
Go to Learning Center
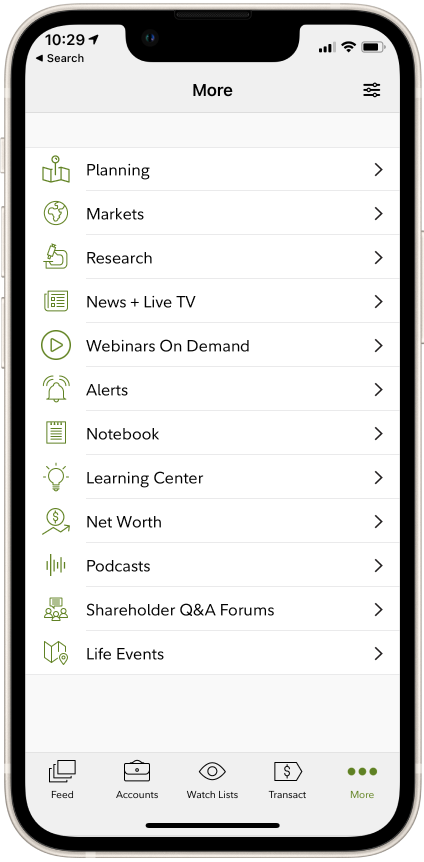click(x=212, y=478)
